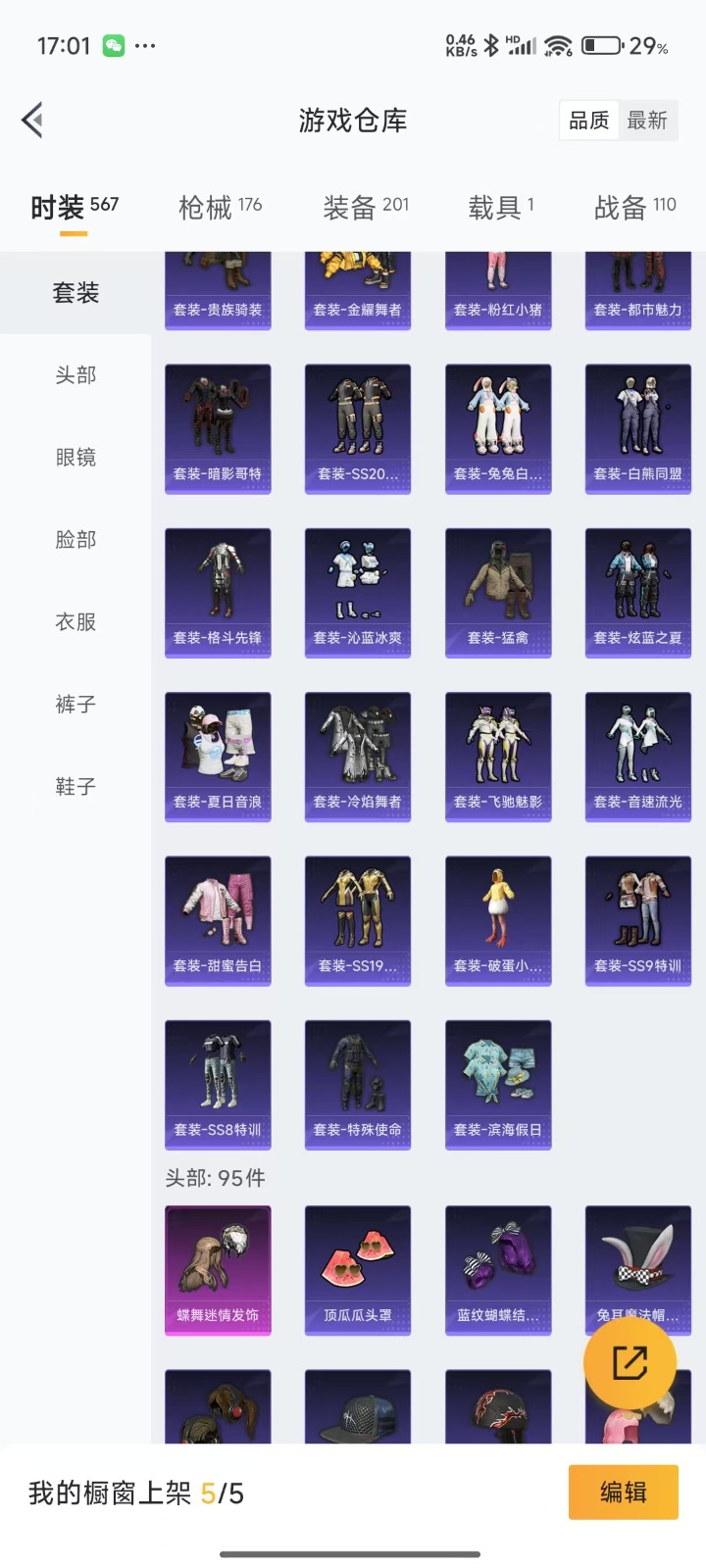The width and height of the screenshot is (706, 1568).
Task: Tap the orange floating share button
Action: pyautogui.click(x=630, y=1362)
